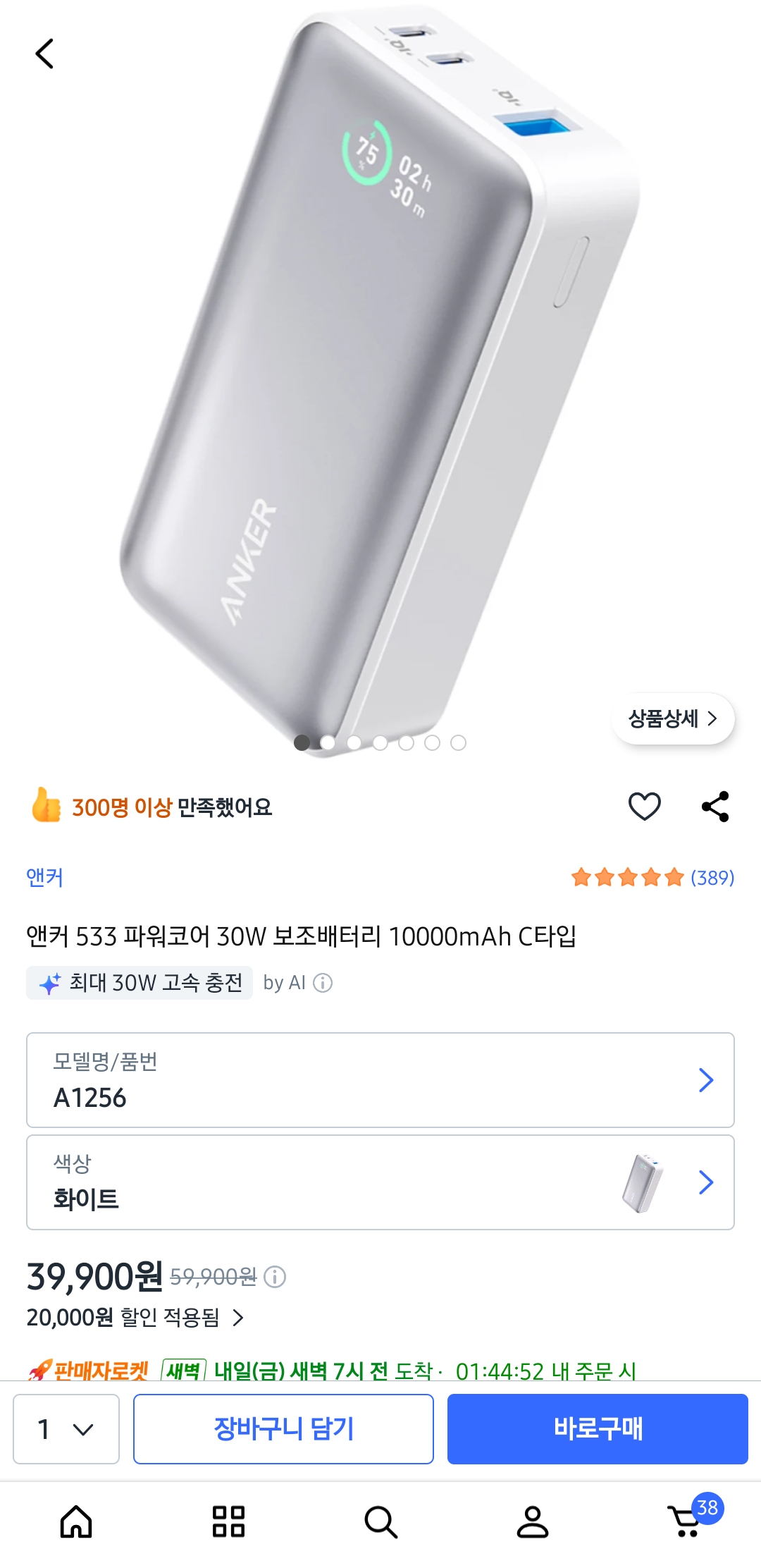
Task: Expand 20,000원 할인 적용됨 details
Action: pyautogui.click(x=135, y=1317)
